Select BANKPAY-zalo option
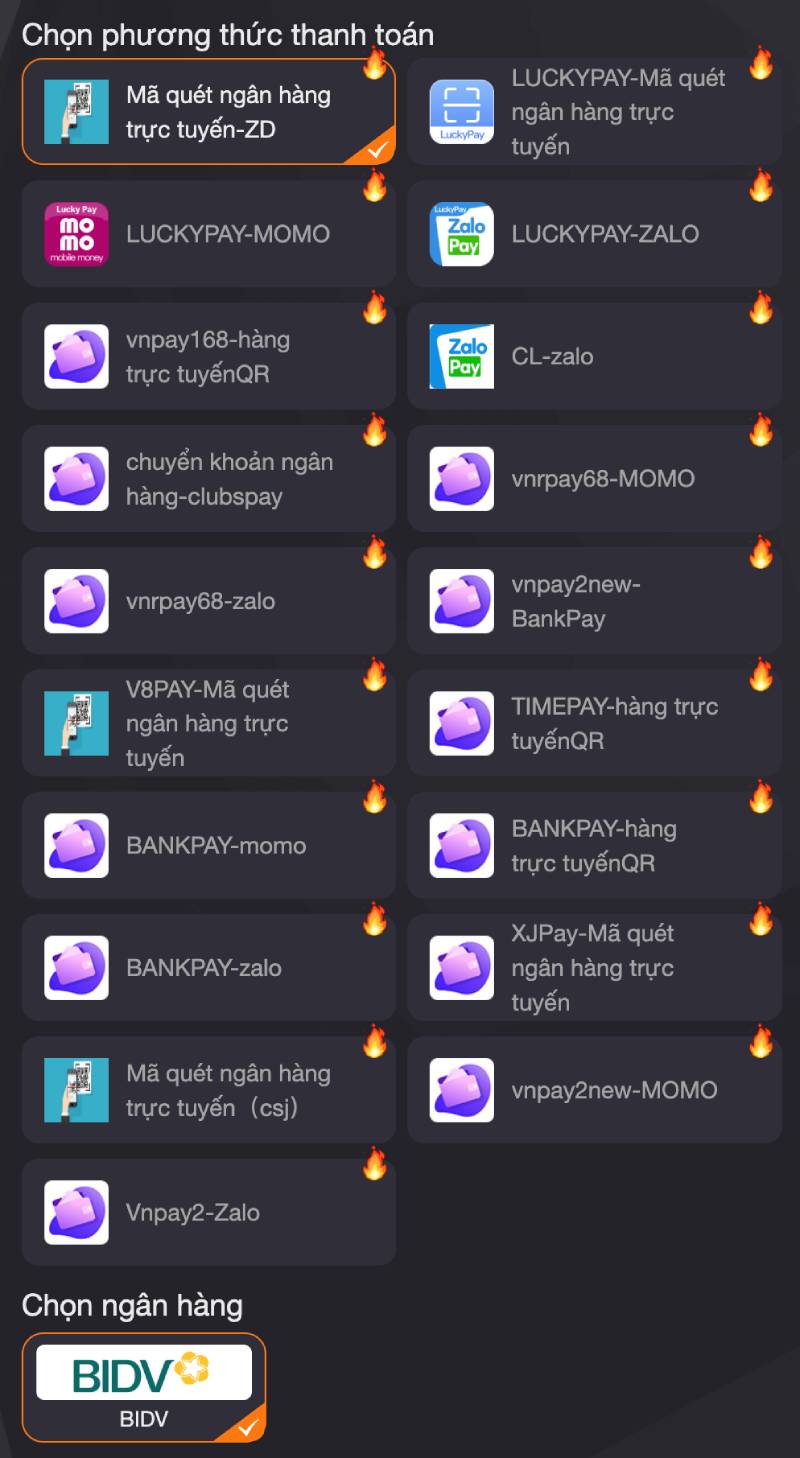Viewport: 800px width, 1458px height. tap(208, 967)
